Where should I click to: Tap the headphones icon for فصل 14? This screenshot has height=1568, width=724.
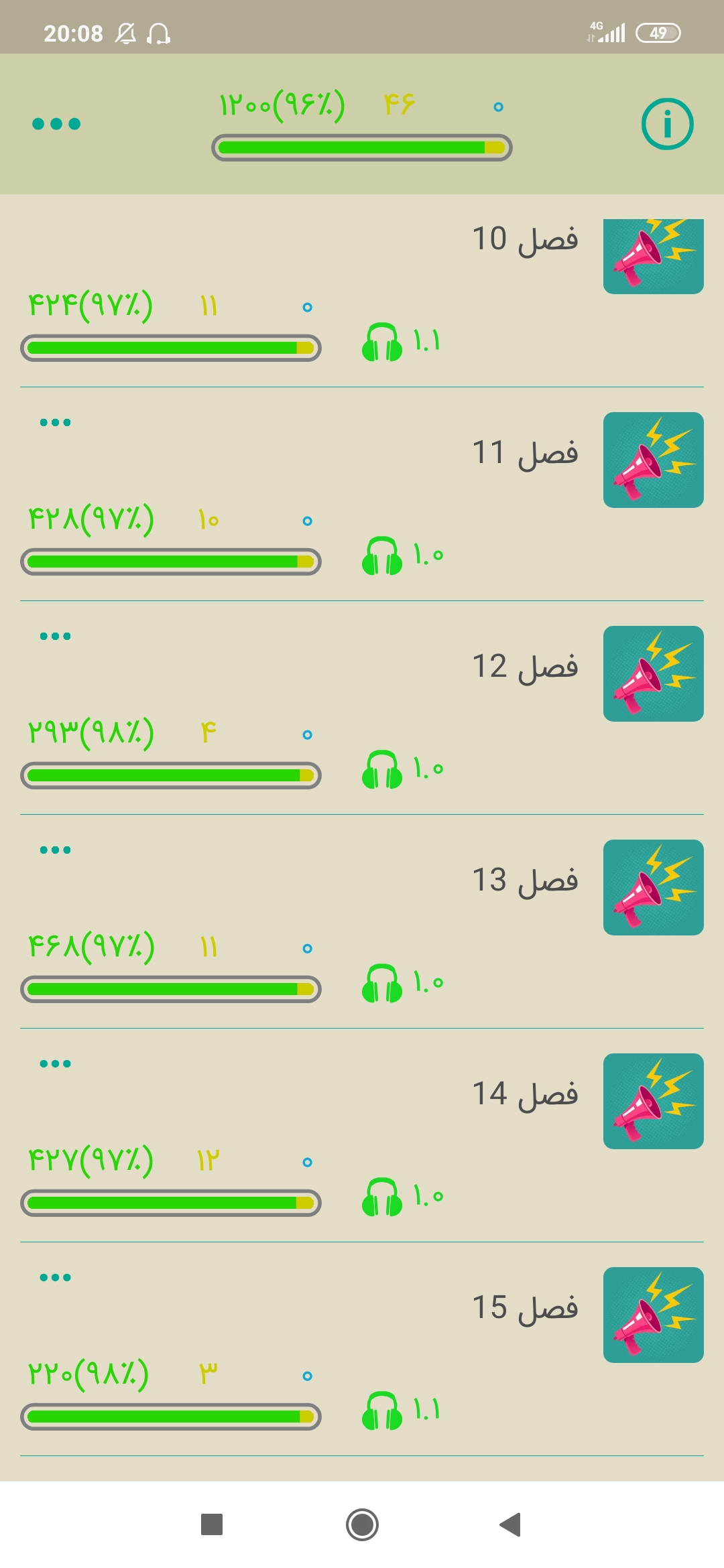click(382, 1197)
